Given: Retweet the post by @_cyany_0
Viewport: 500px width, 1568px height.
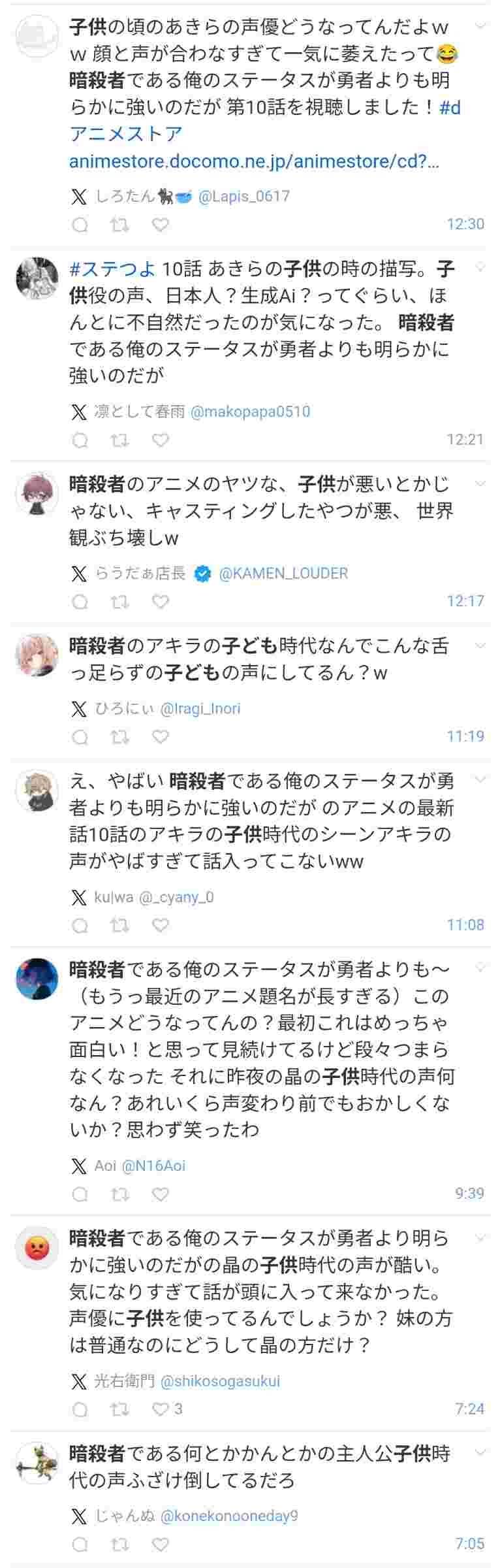Looking at the screenshot, I should pos(120,926).
